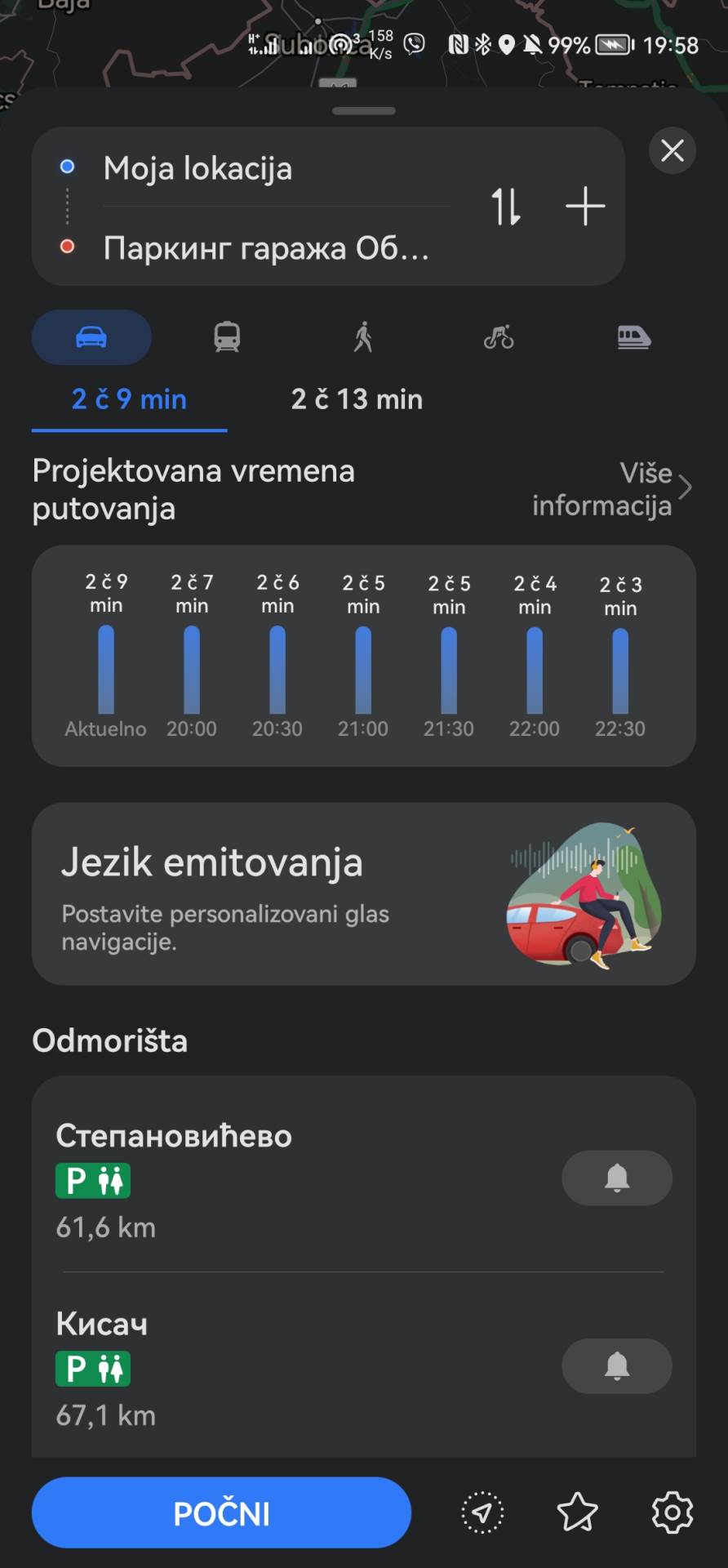Image resolution: width=728 pixels, height=1568 pixels.
Task: Enable alert for Степановићево rest stop
Action: click(617, 1178)
